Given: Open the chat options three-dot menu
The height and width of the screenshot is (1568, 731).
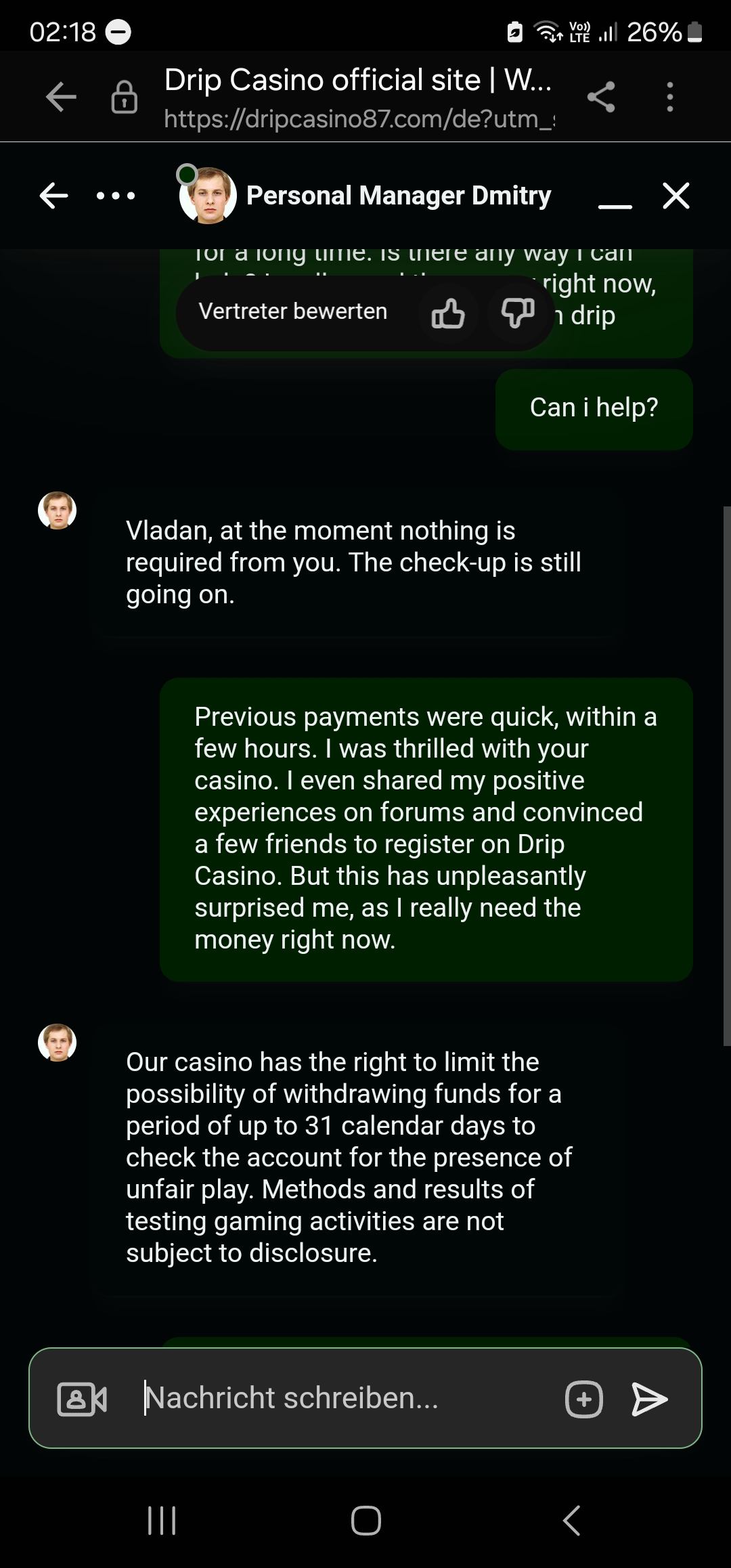Looking at the screenshot, I should point(116,196).
